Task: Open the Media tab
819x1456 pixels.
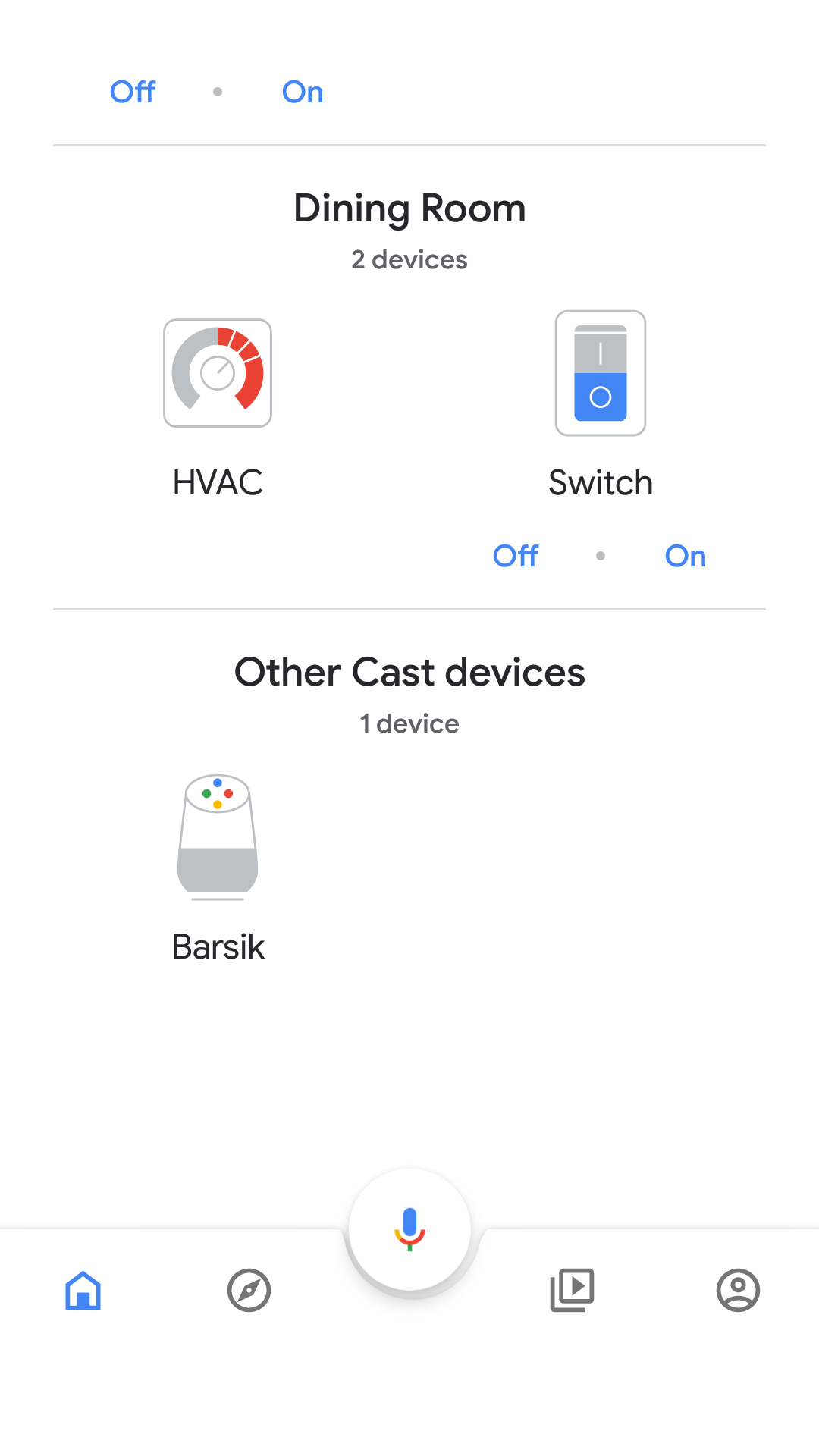Action: pos(572,1290)
